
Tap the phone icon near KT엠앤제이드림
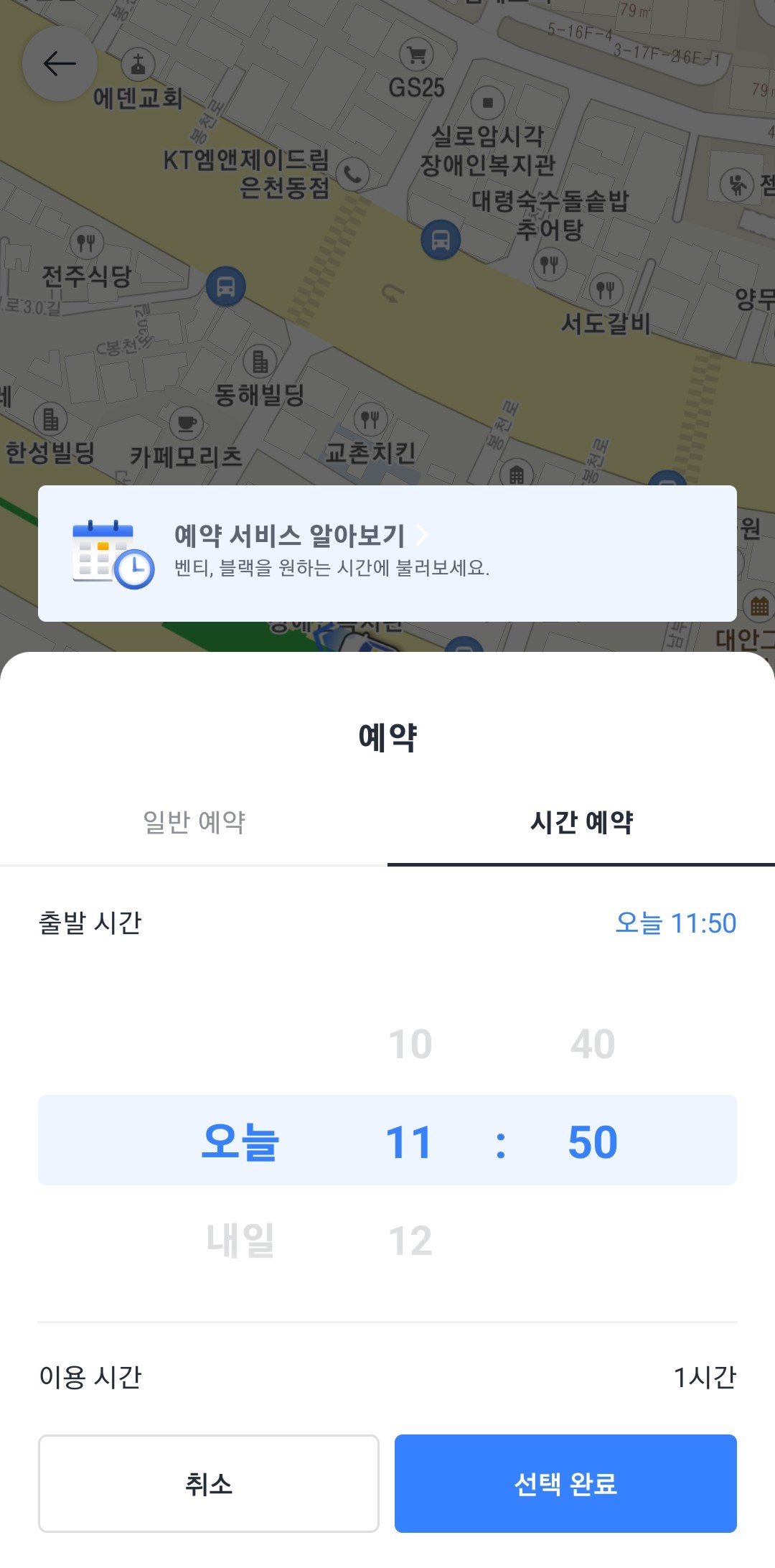click(351, 173)
